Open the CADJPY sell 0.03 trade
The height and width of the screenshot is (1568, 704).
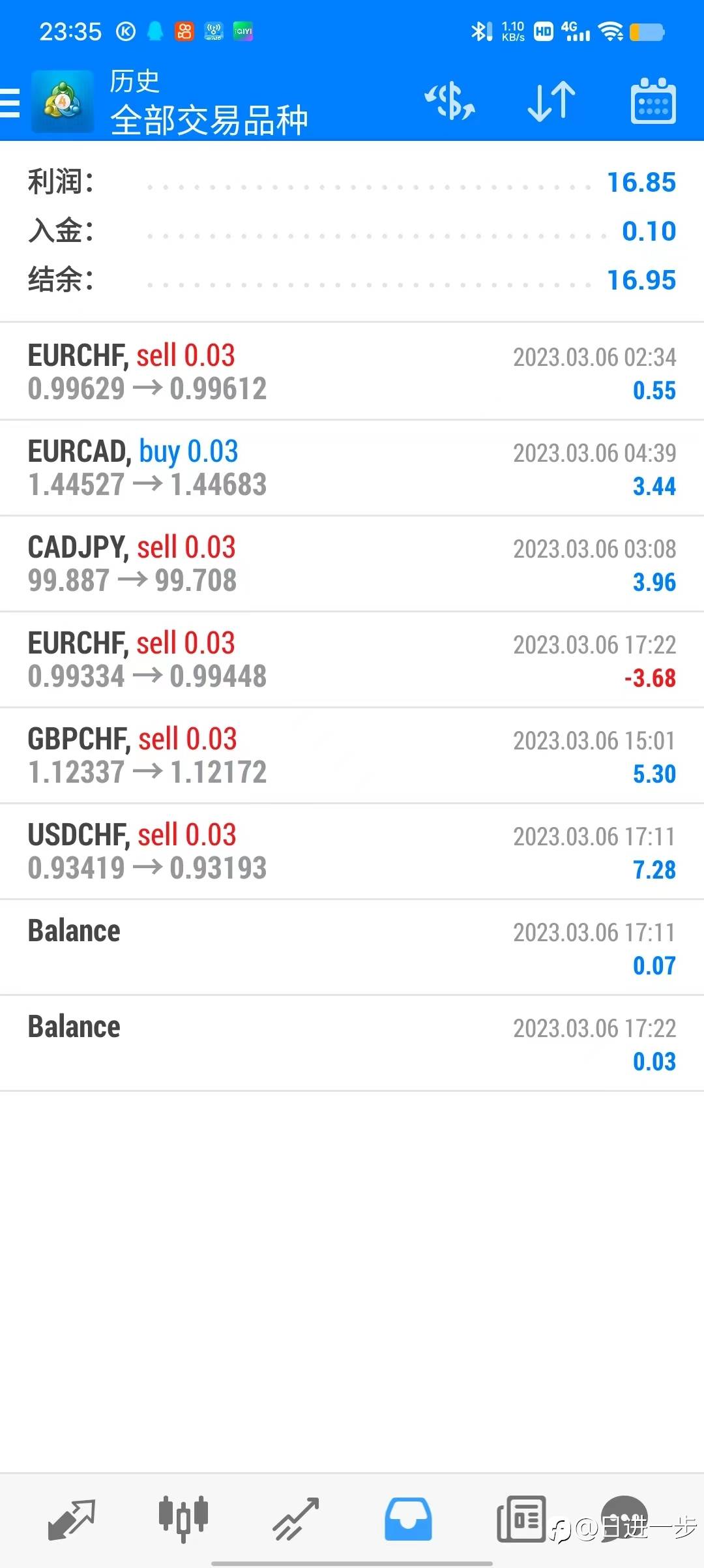click(352, 564)
